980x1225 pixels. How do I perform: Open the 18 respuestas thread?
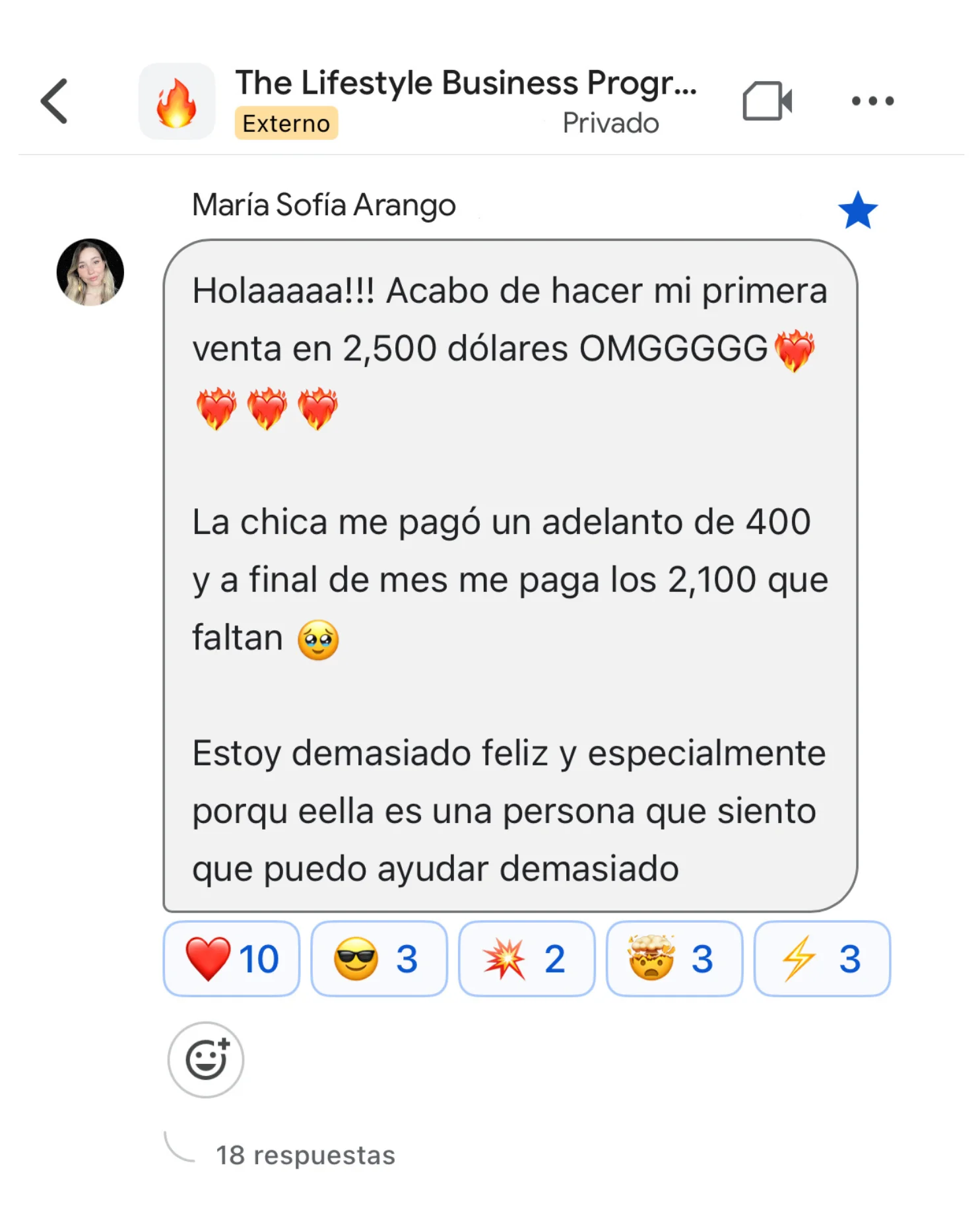pyautogui.click(x=306, y=1155)
